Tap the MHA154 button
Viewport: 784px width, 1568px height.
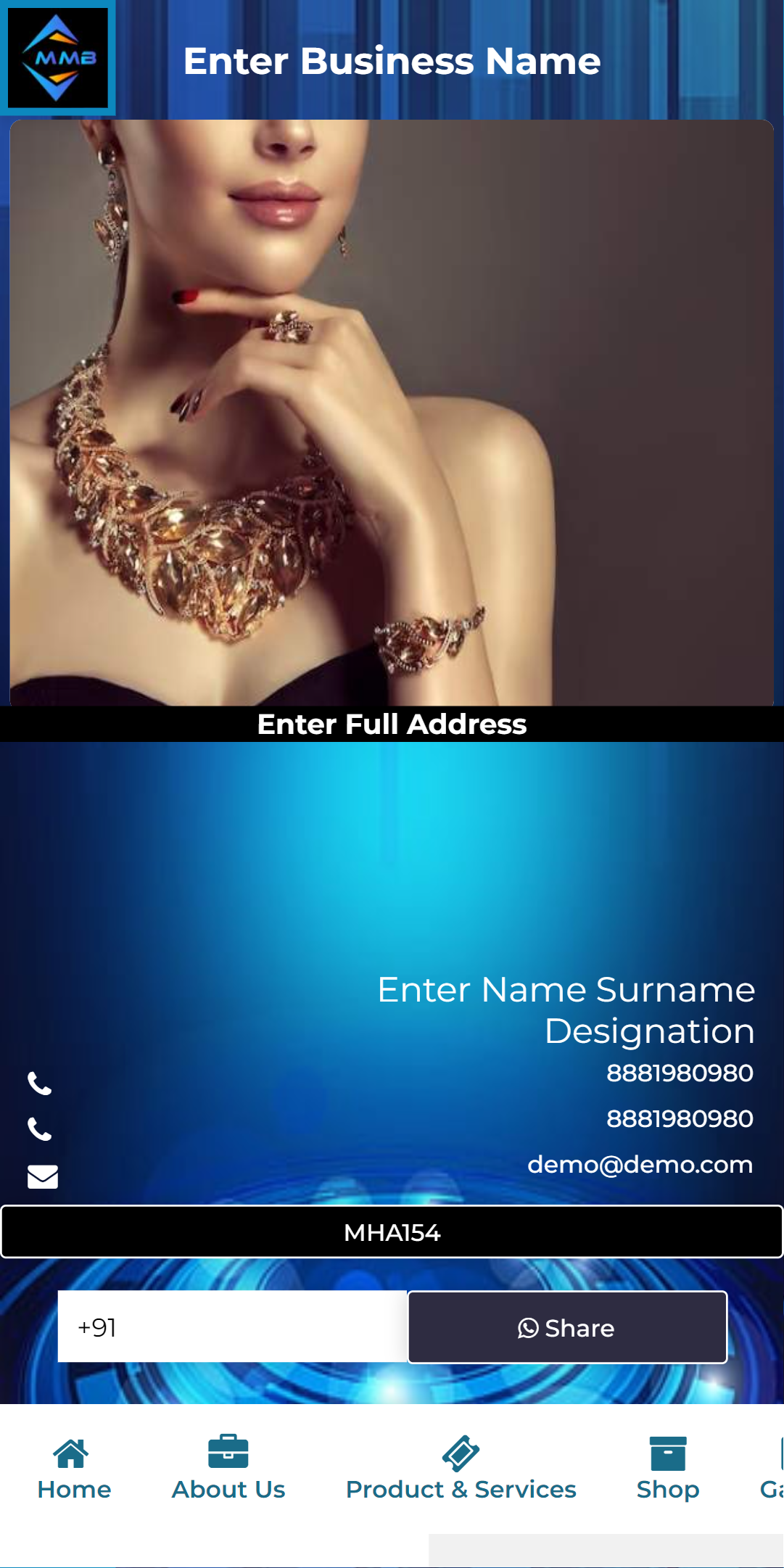(392, 1232)
